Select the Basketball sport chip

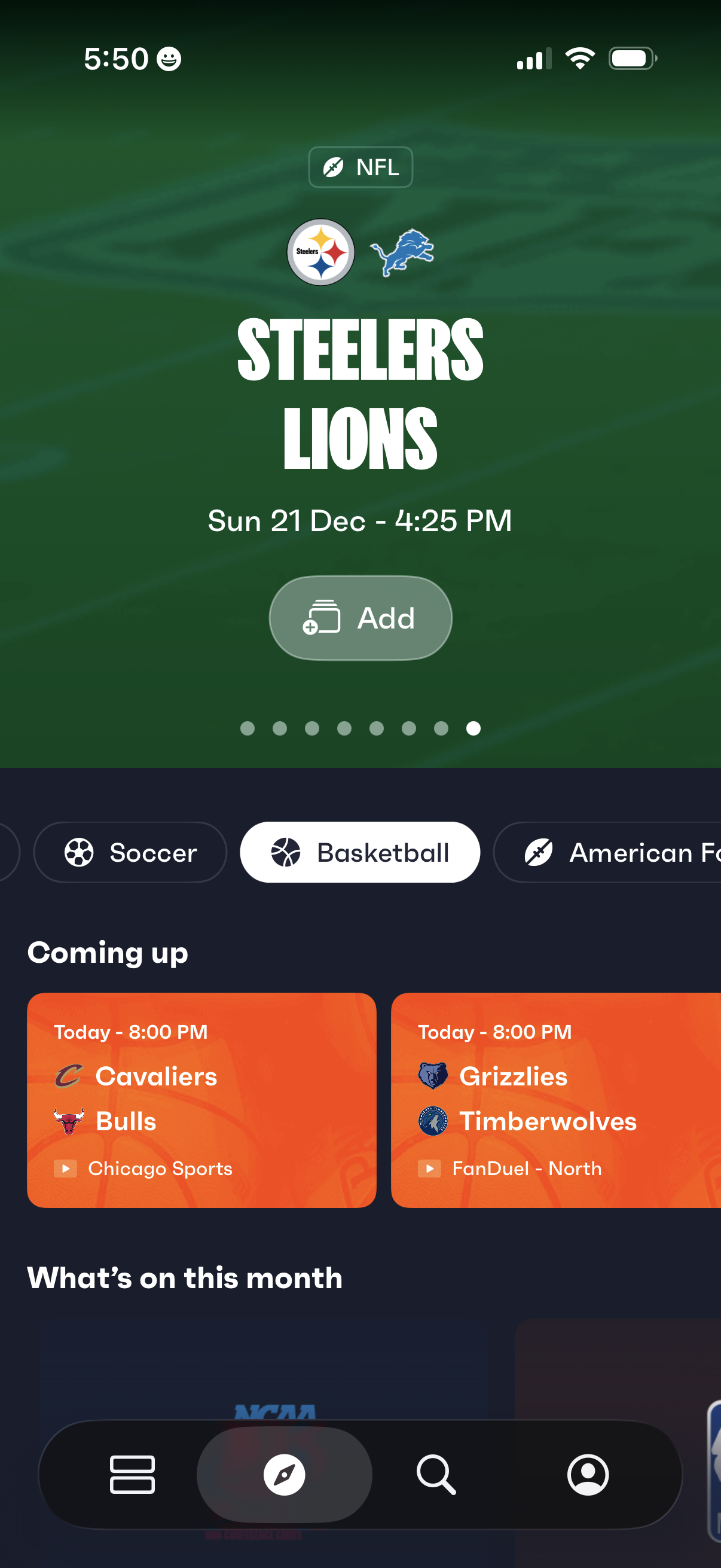click(359, 852)
